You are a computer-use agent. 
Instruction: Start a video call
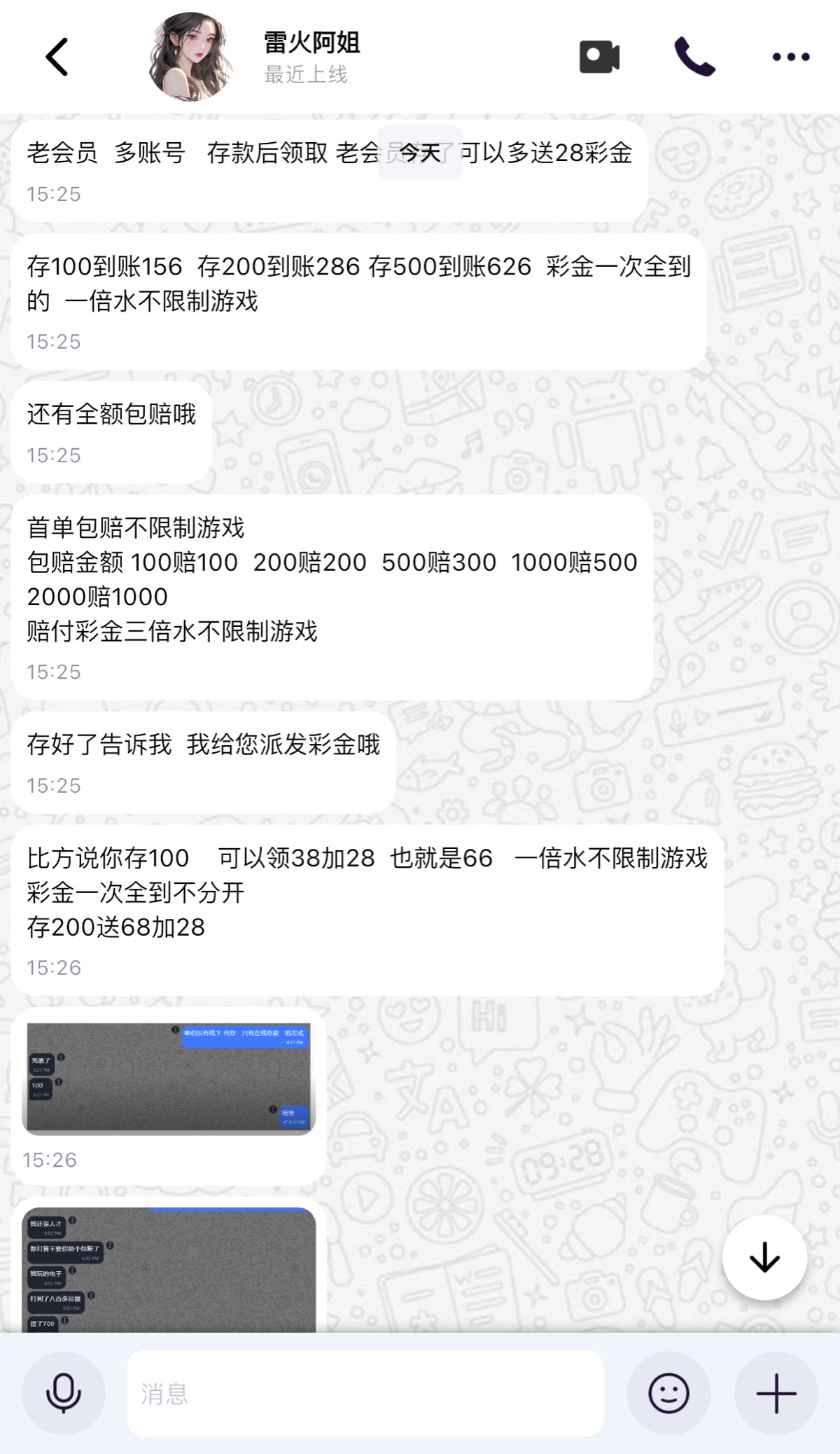pyautogui.click(x=599, y=57)
